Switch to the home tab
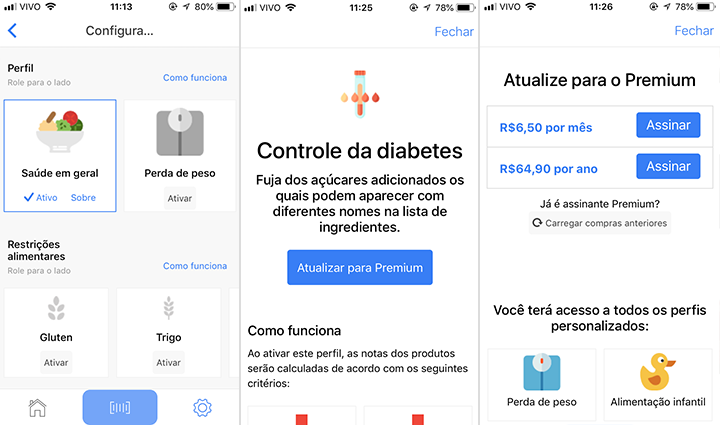 [37, 407]
